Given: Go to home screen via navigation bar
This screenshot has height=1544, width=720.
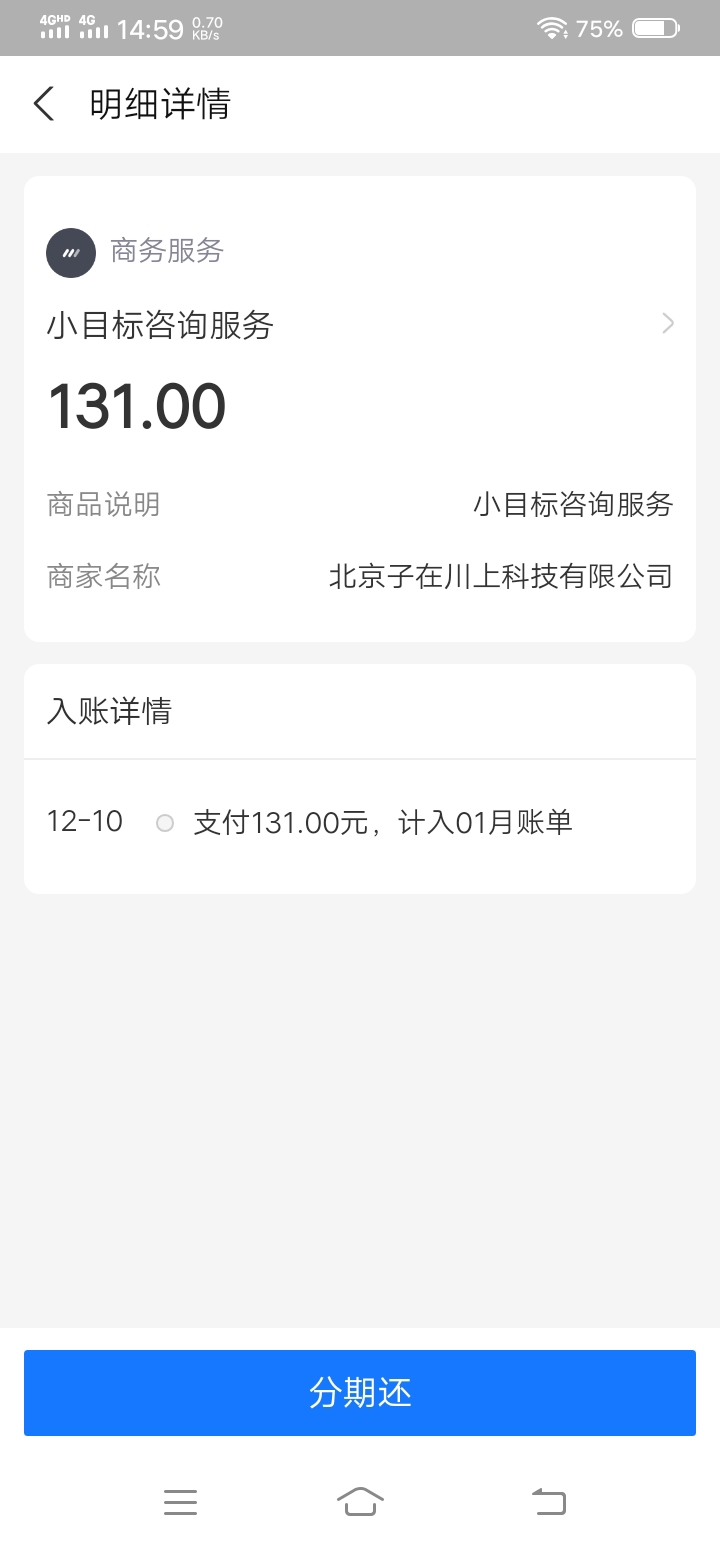Looking at the screenshot, I should [x=360, y=1501].
